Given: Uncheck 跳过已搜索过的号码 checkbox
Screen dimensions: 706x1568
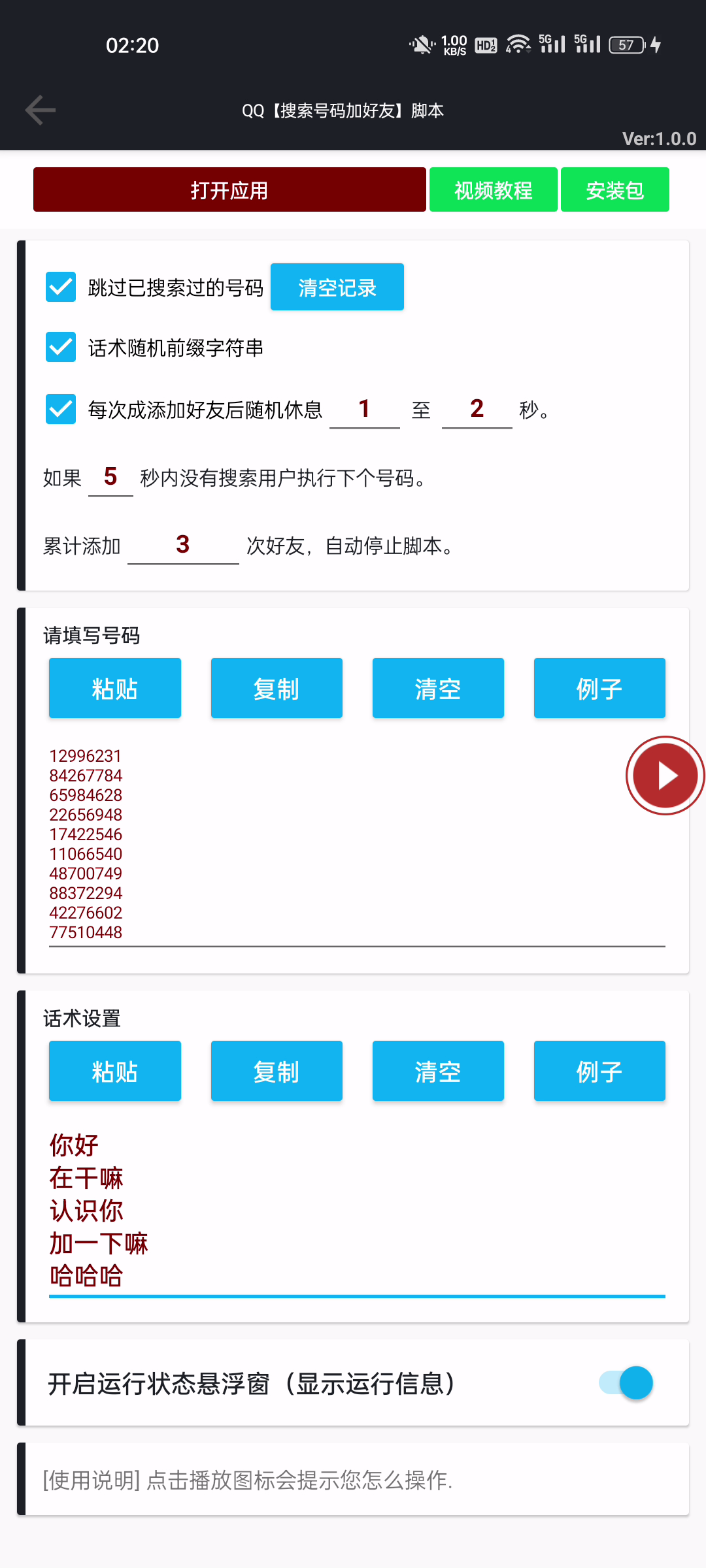Looking at the screenshot, I should pos(61,287).
